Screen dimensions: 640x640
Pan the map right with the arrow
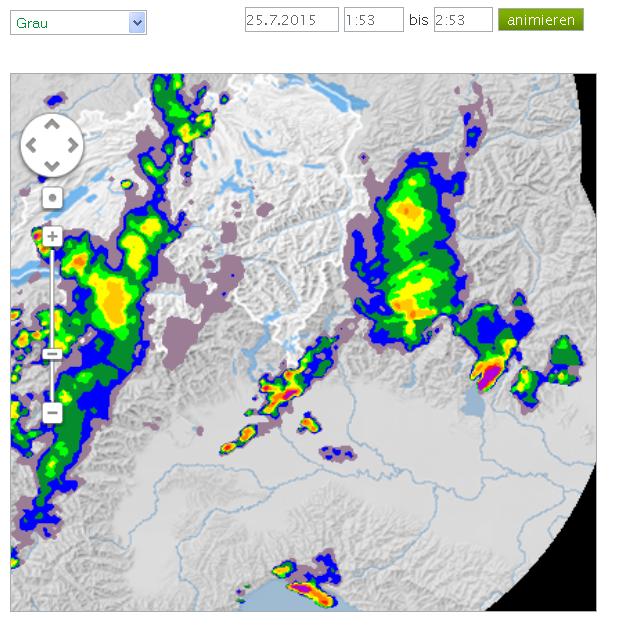[72, 145]
